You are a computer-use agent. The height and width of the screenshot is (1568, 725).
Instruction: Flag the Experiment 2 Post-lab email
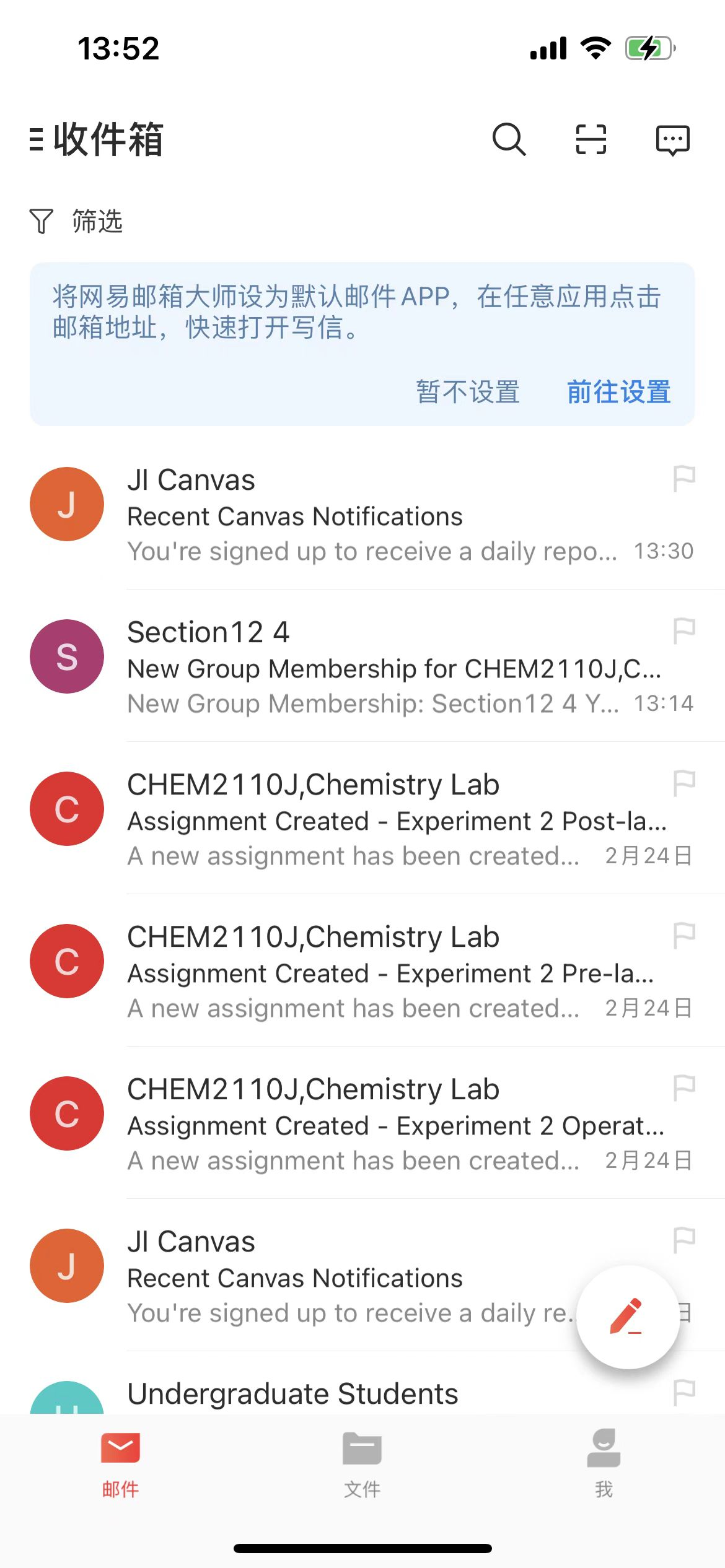[684, 783]
